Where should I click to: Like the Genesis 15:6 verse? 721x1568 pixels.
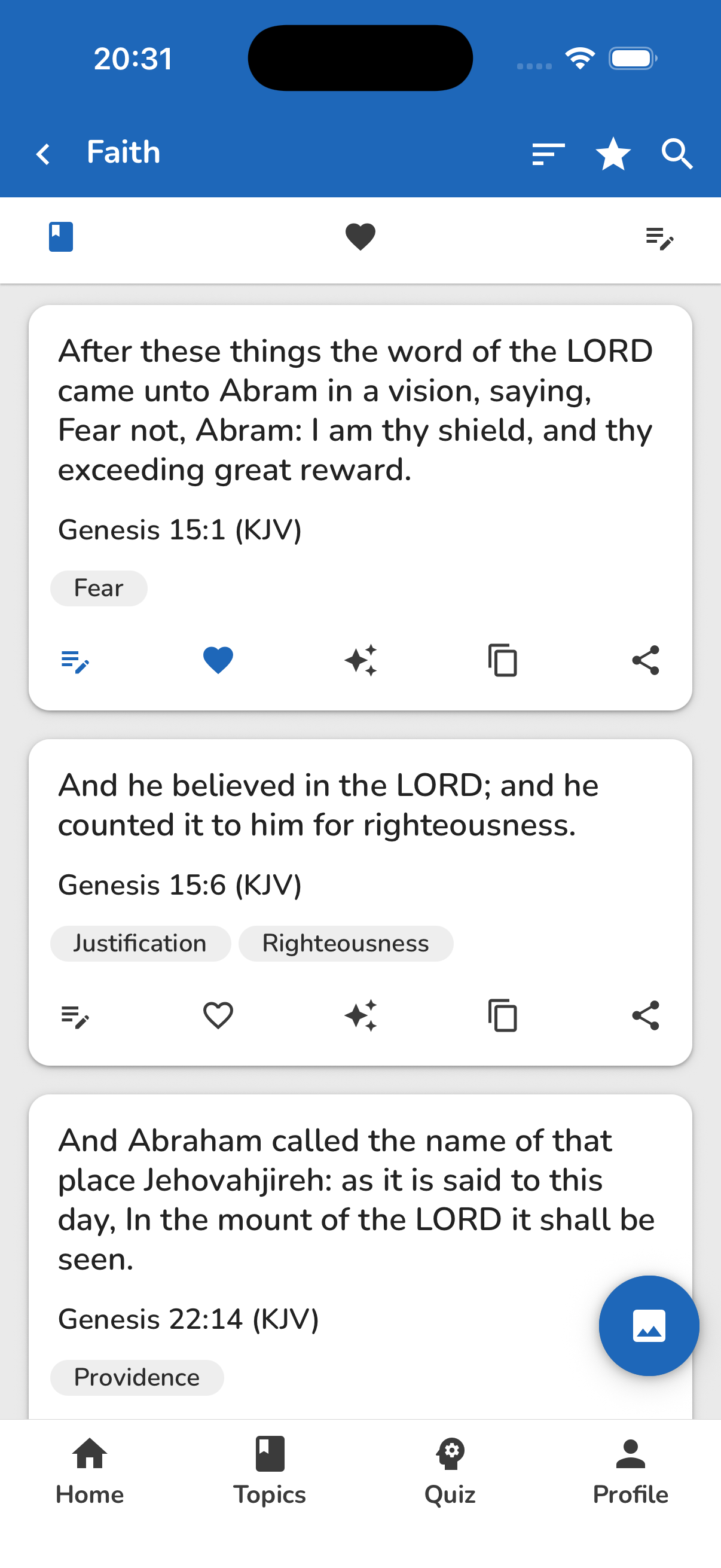tap(219, 1014)
